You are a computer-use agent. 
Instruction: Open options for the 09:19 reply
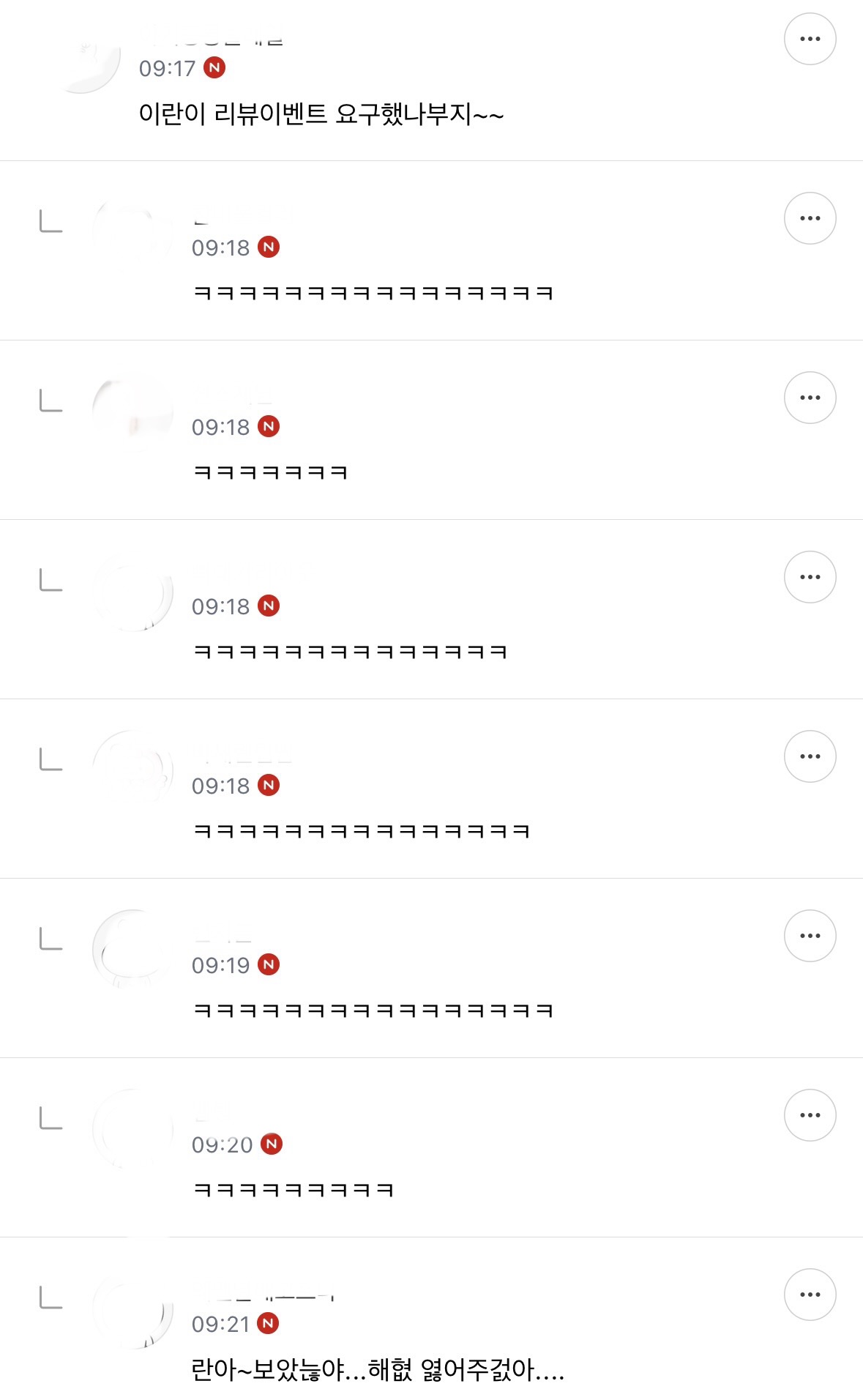[810, 936]
